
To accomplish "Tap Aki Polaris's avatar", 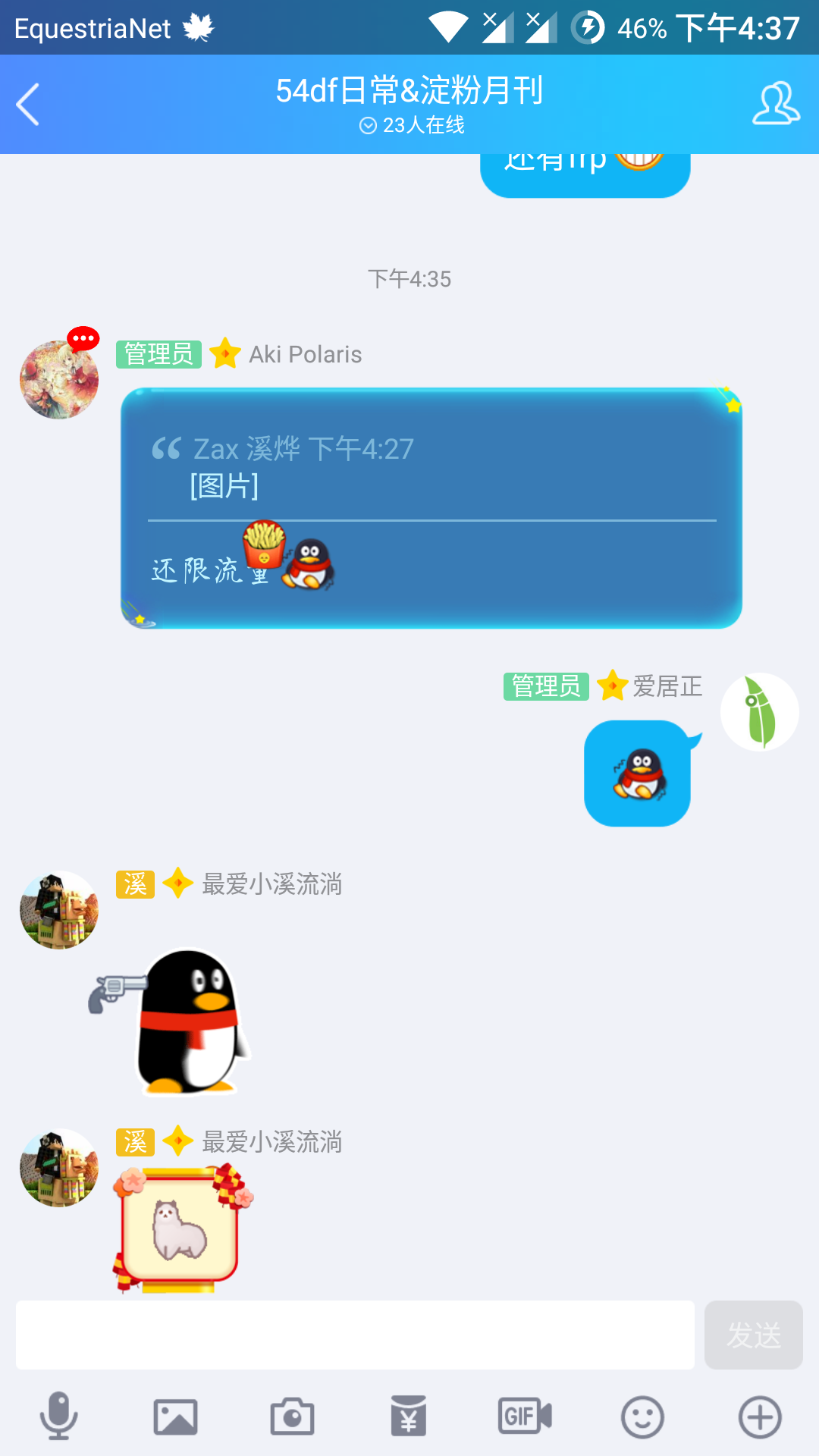I will click(59, 379).
